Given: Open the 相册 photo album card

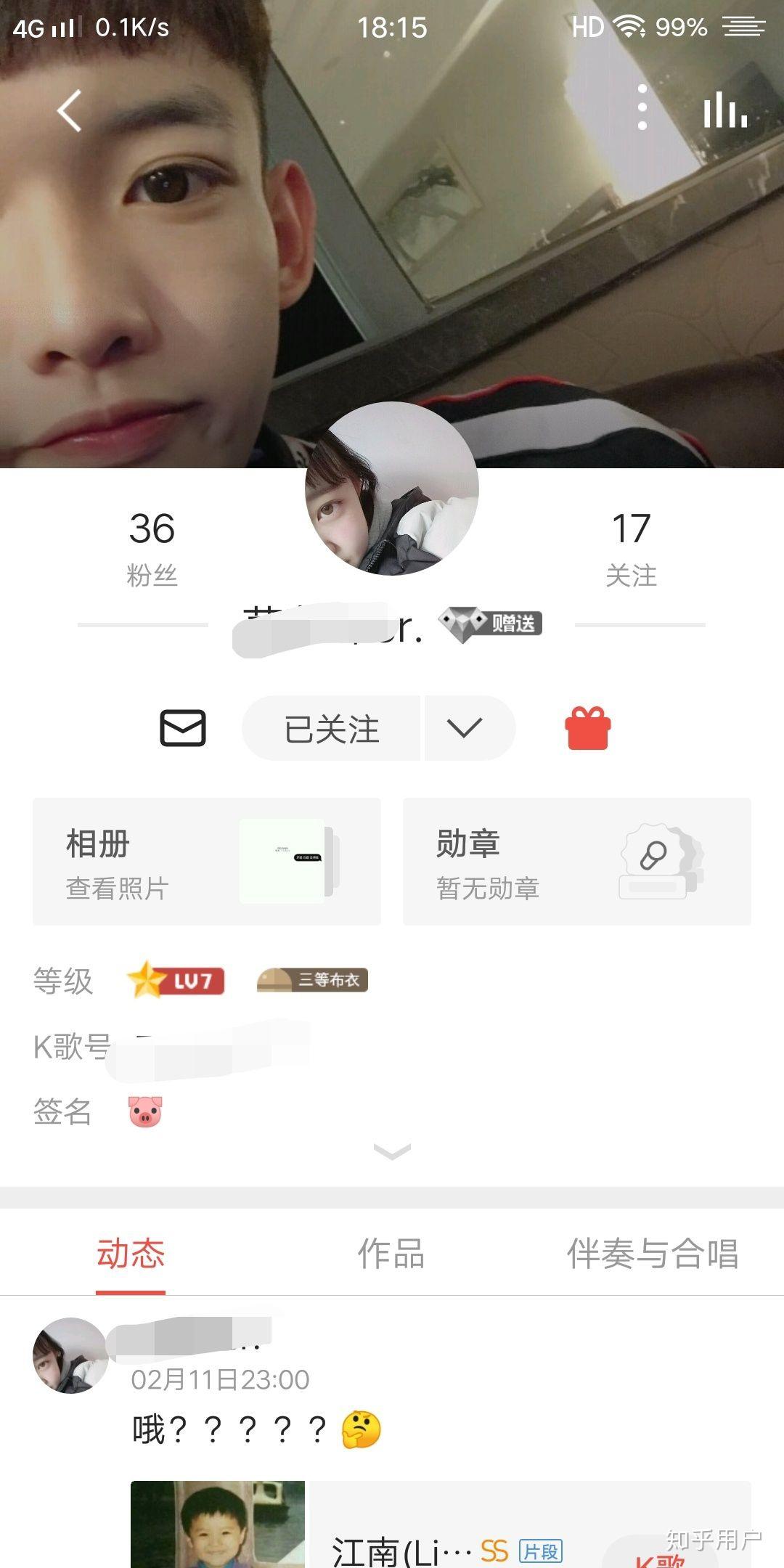Looking at the screenshot, I should coord(207,862).
